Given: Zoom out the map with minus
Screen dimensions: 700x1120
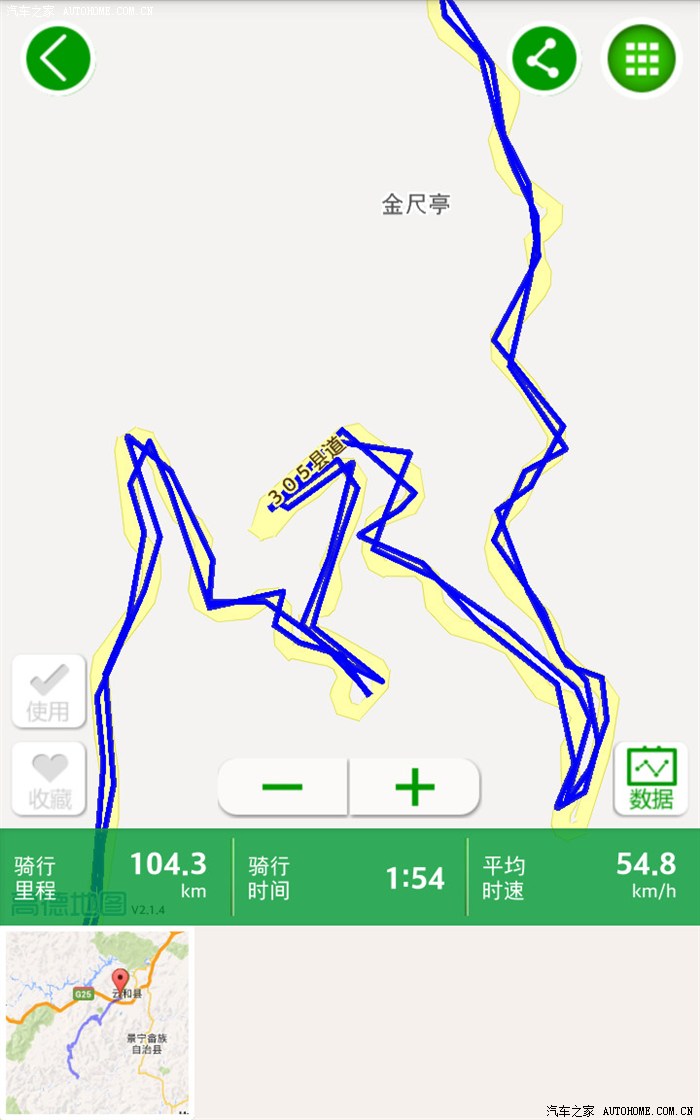Looking at the screenshot, I should pos(283,787).
